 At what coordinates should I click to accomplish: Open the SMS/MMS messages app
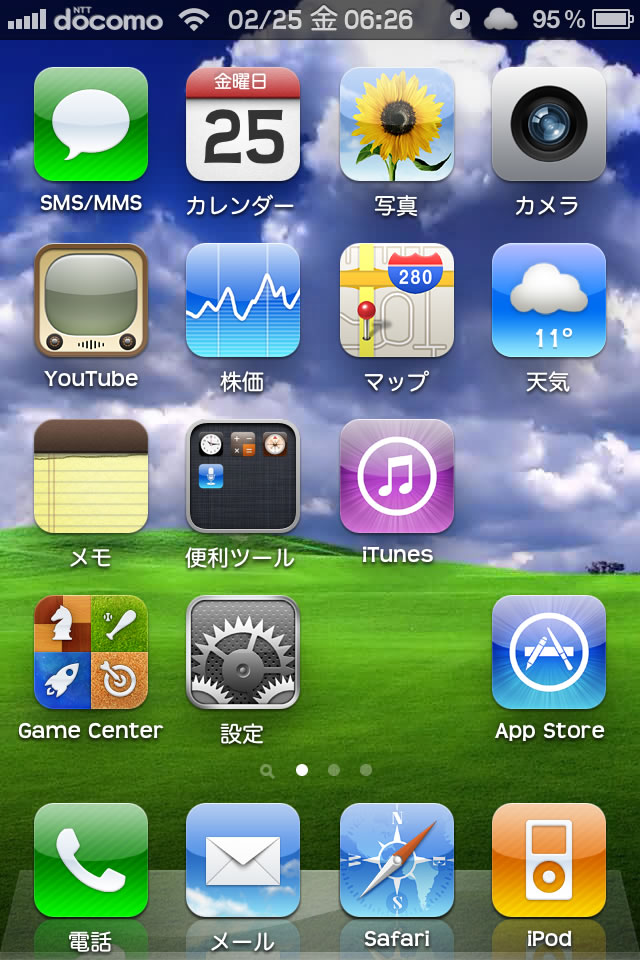point(91,124)
